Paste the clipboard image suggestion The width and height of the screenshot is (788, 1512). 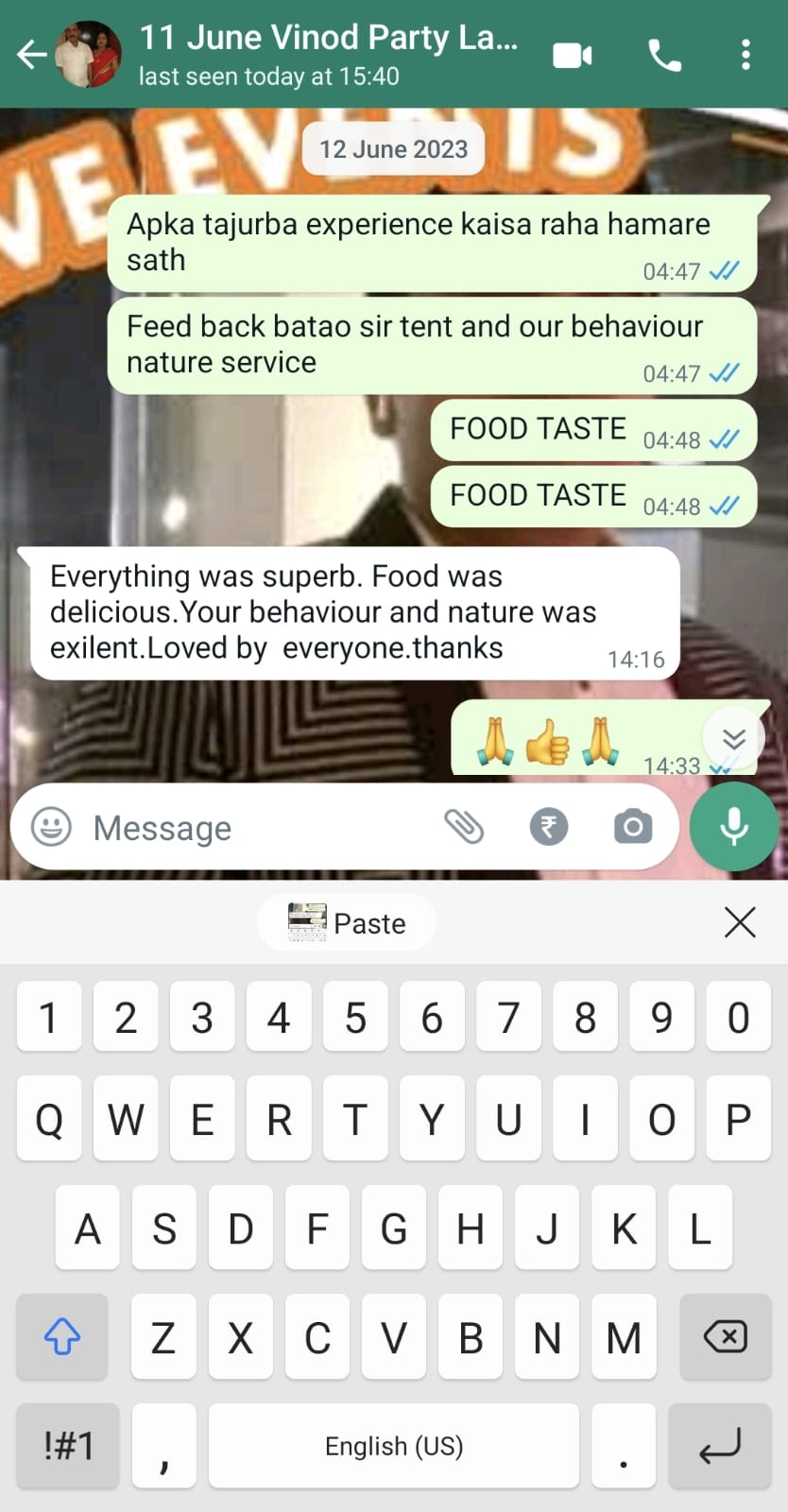coord(347,922)
